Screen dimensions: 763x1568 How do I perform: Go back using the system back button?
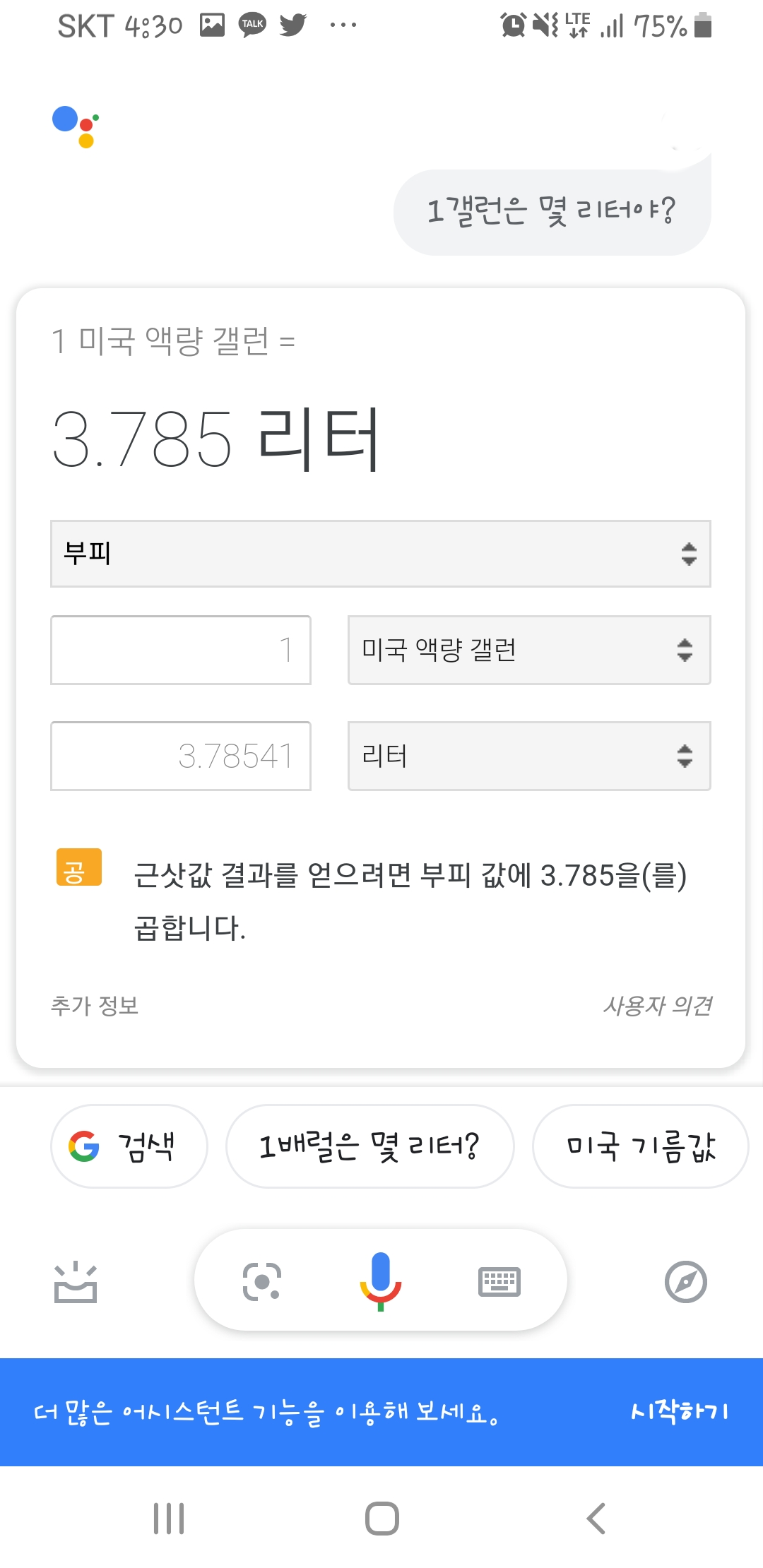596,1519
